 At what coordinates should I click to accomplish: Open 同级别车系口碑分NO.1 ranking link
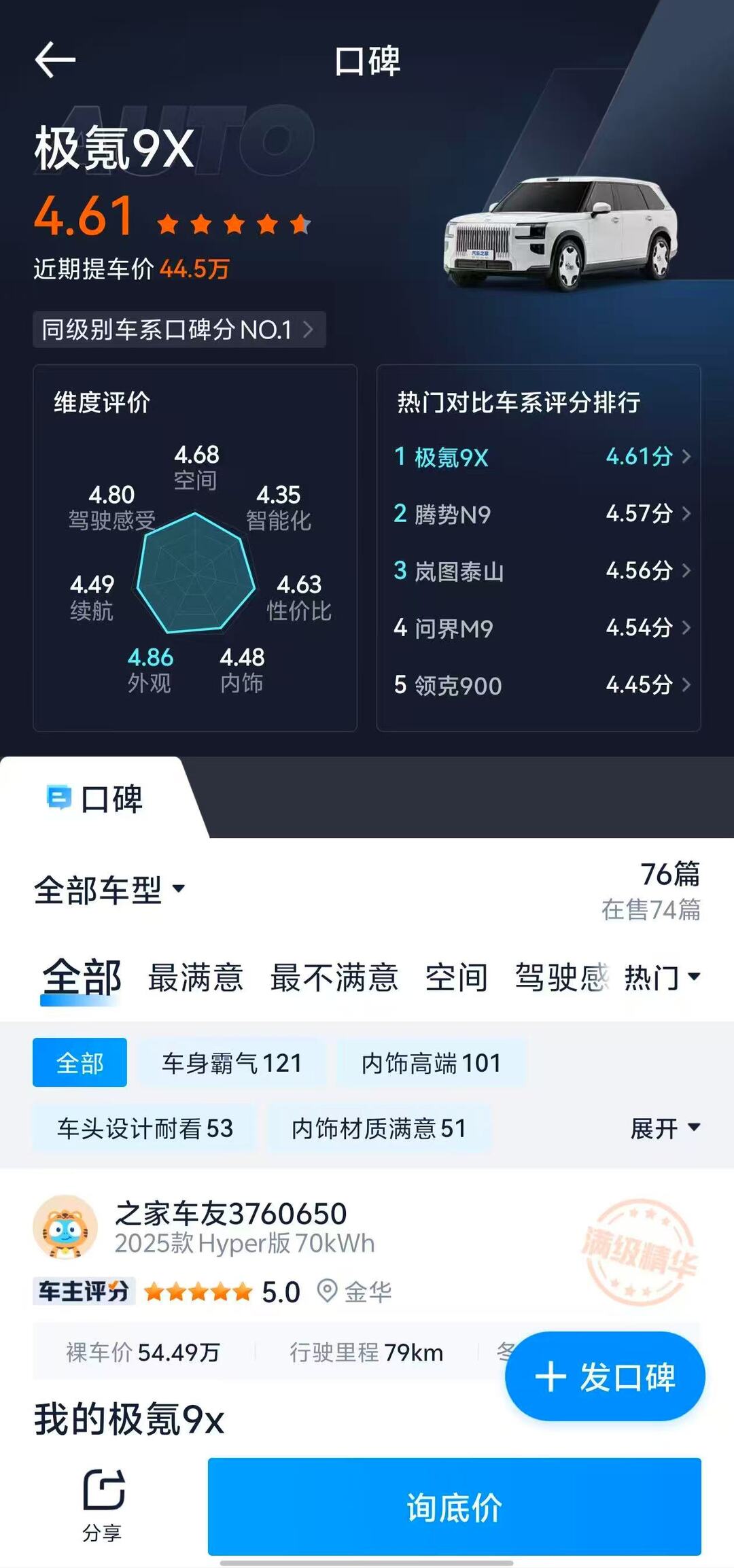click(179, 330)
